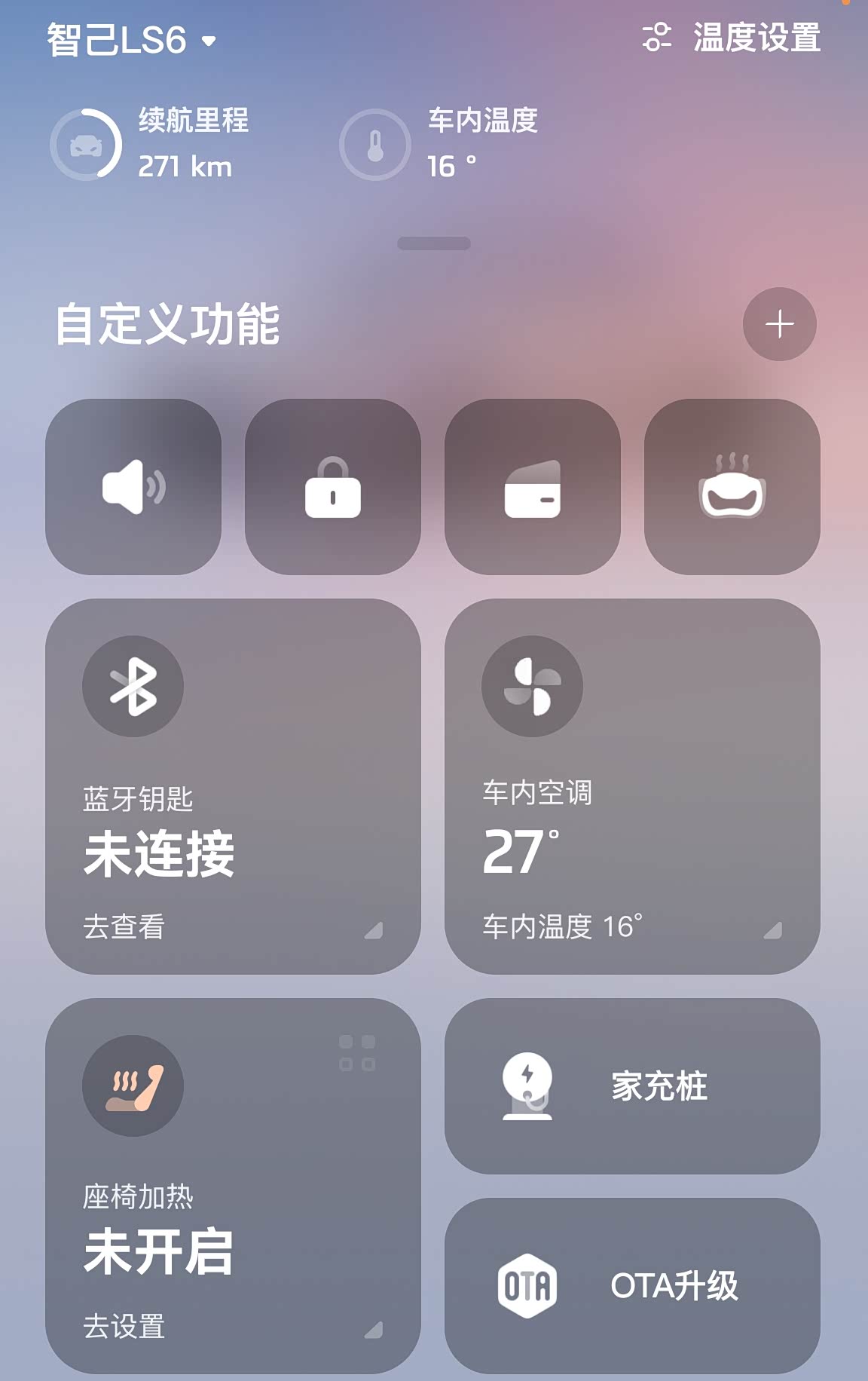Open the 智己LS6 vehicle dropdown
868x1381 pixels.
[132, 40]
